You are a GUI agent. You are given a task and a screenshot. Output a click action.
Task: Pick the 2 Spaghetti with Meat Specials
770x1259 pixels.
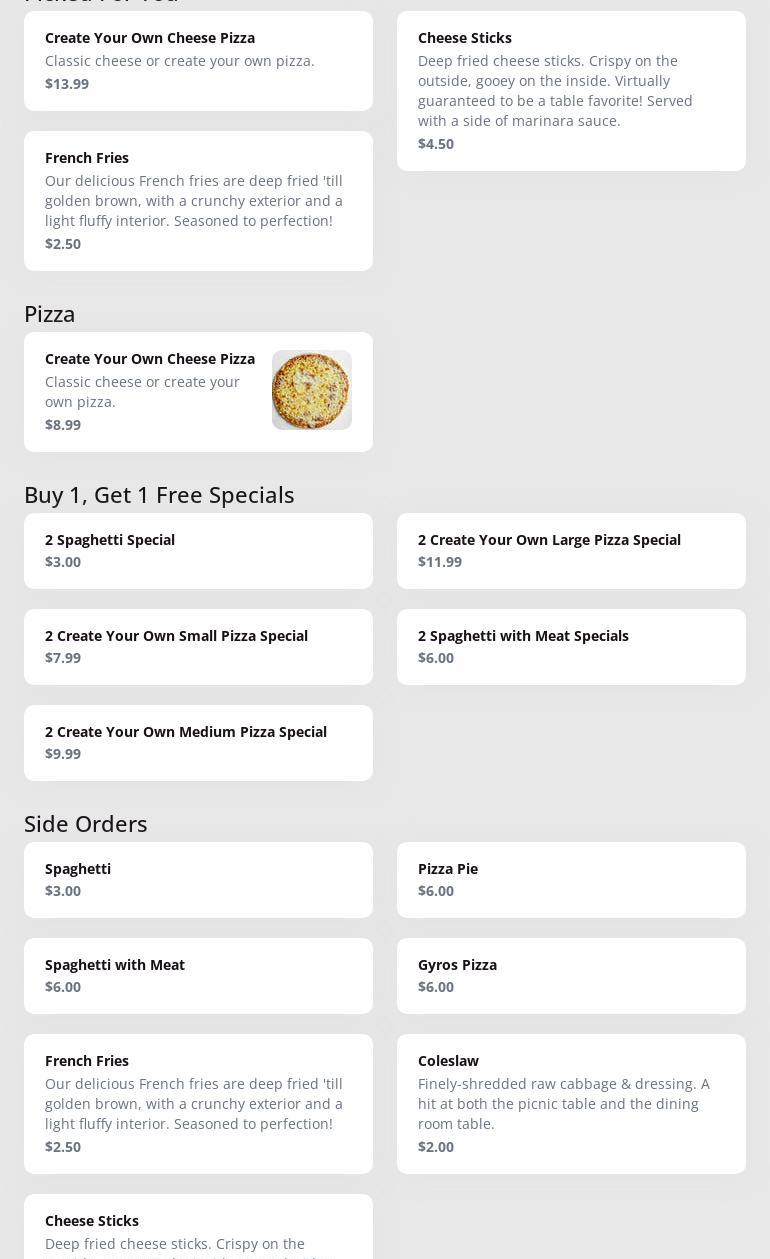[571, 647]
